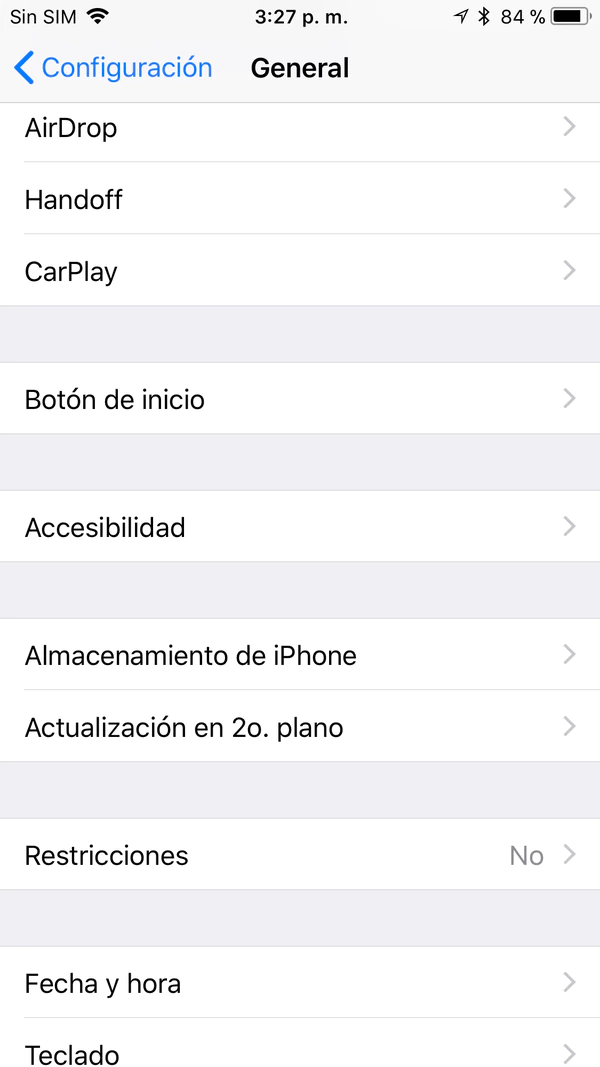
Task: Open Accesibilidad settings
Action: pos(300,527)
